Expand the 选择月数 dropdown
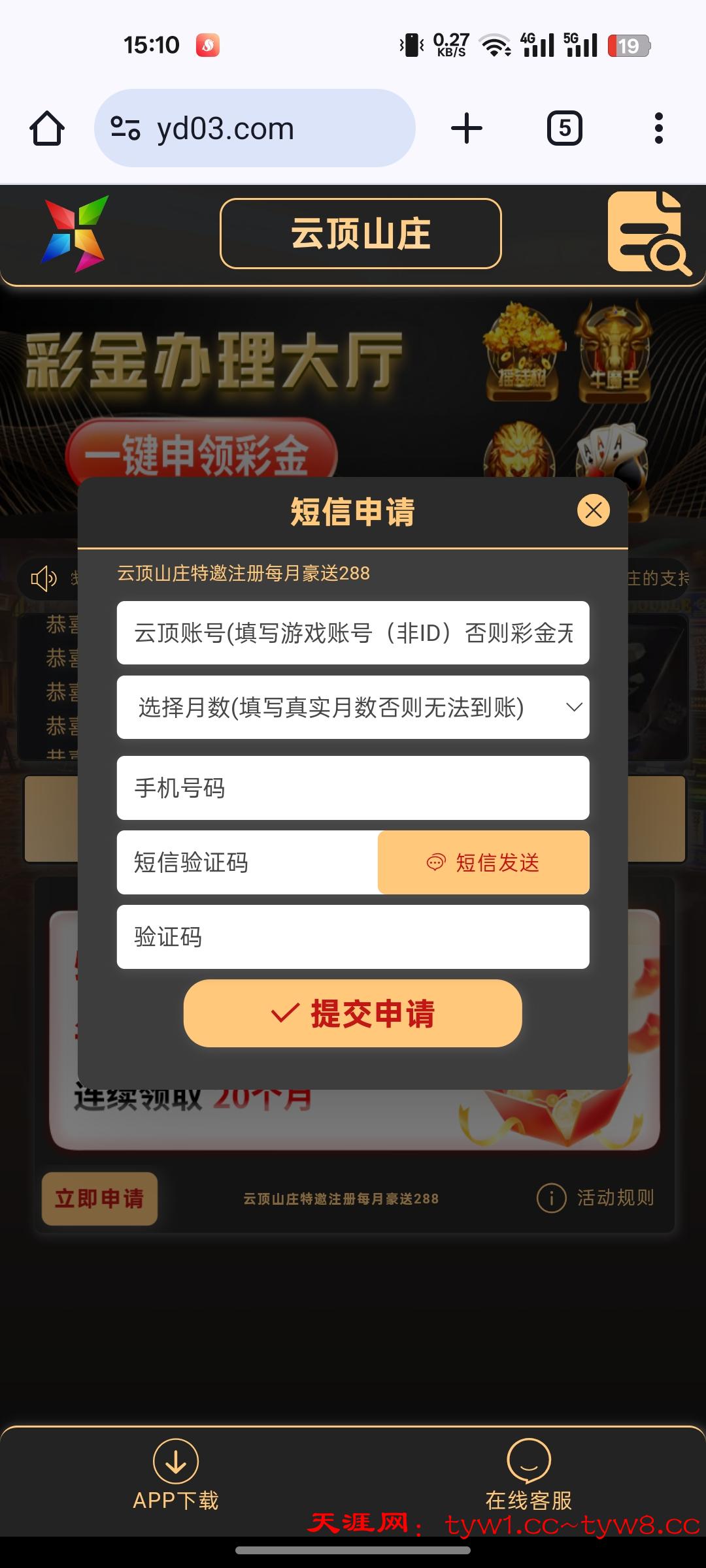706x1568 pixels. point(353,708)
